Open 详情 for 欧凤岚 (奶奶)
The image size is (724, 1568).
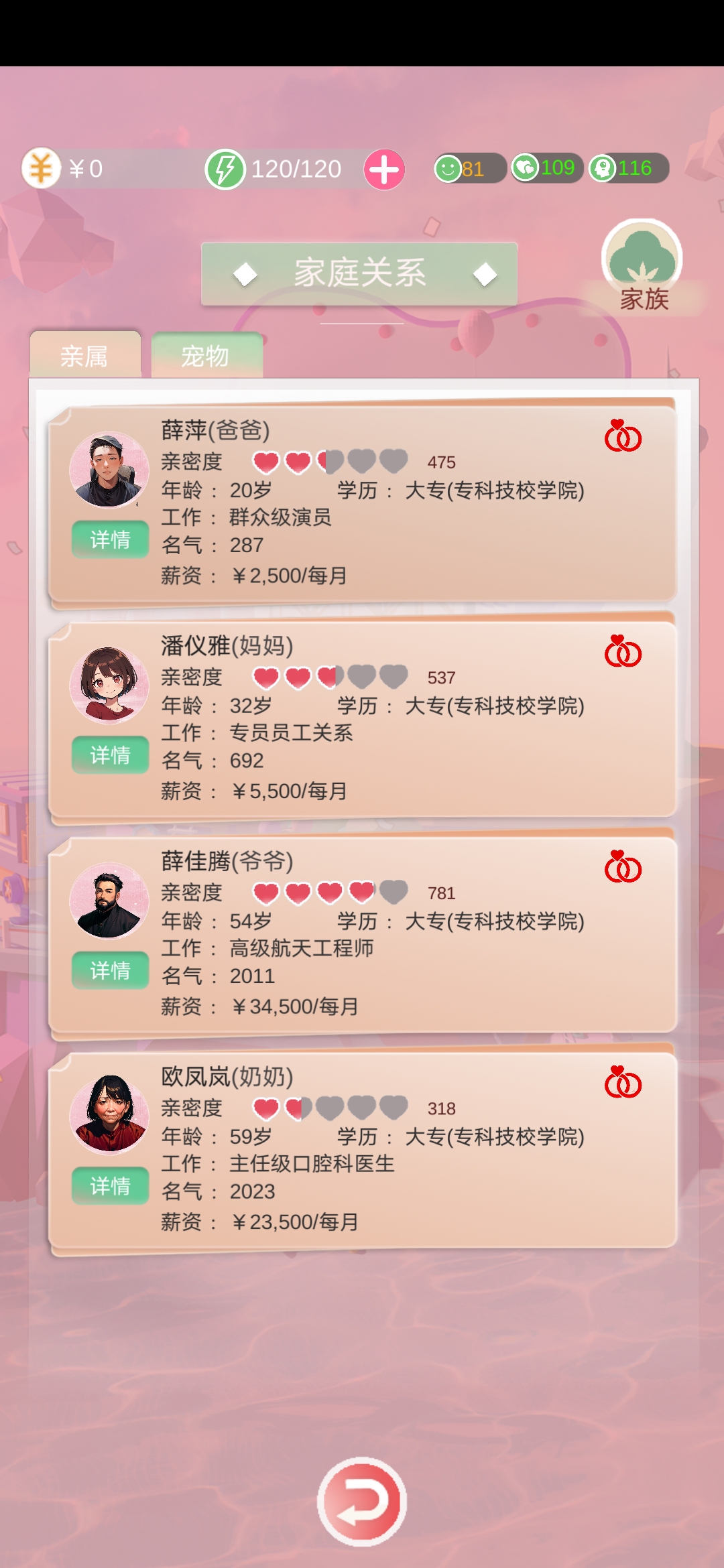coord(110,1186)
